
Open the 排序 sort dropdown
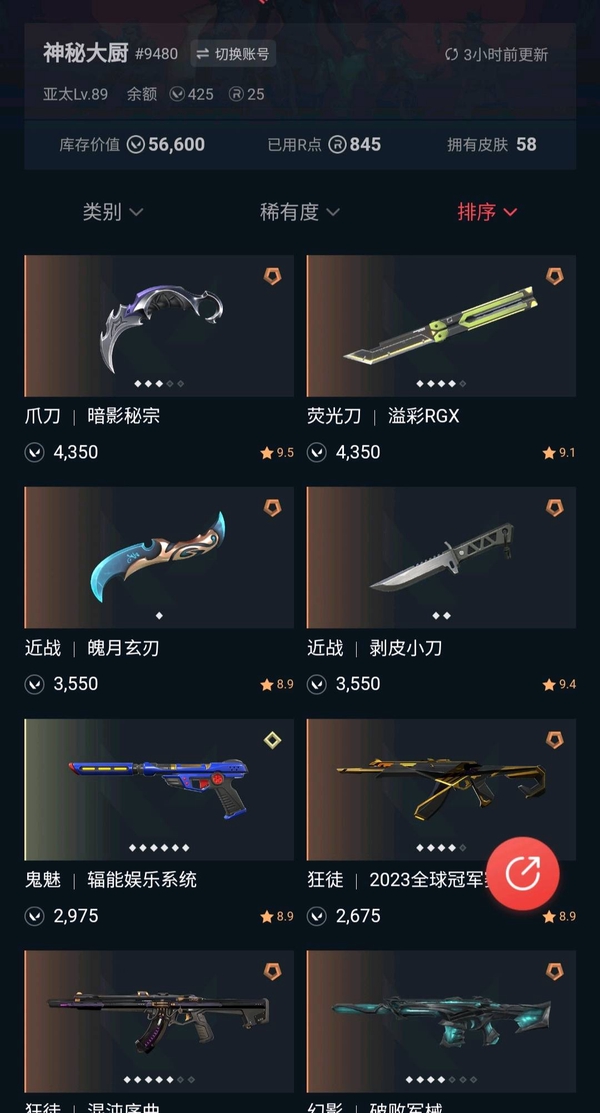click(x=487, y=212)
